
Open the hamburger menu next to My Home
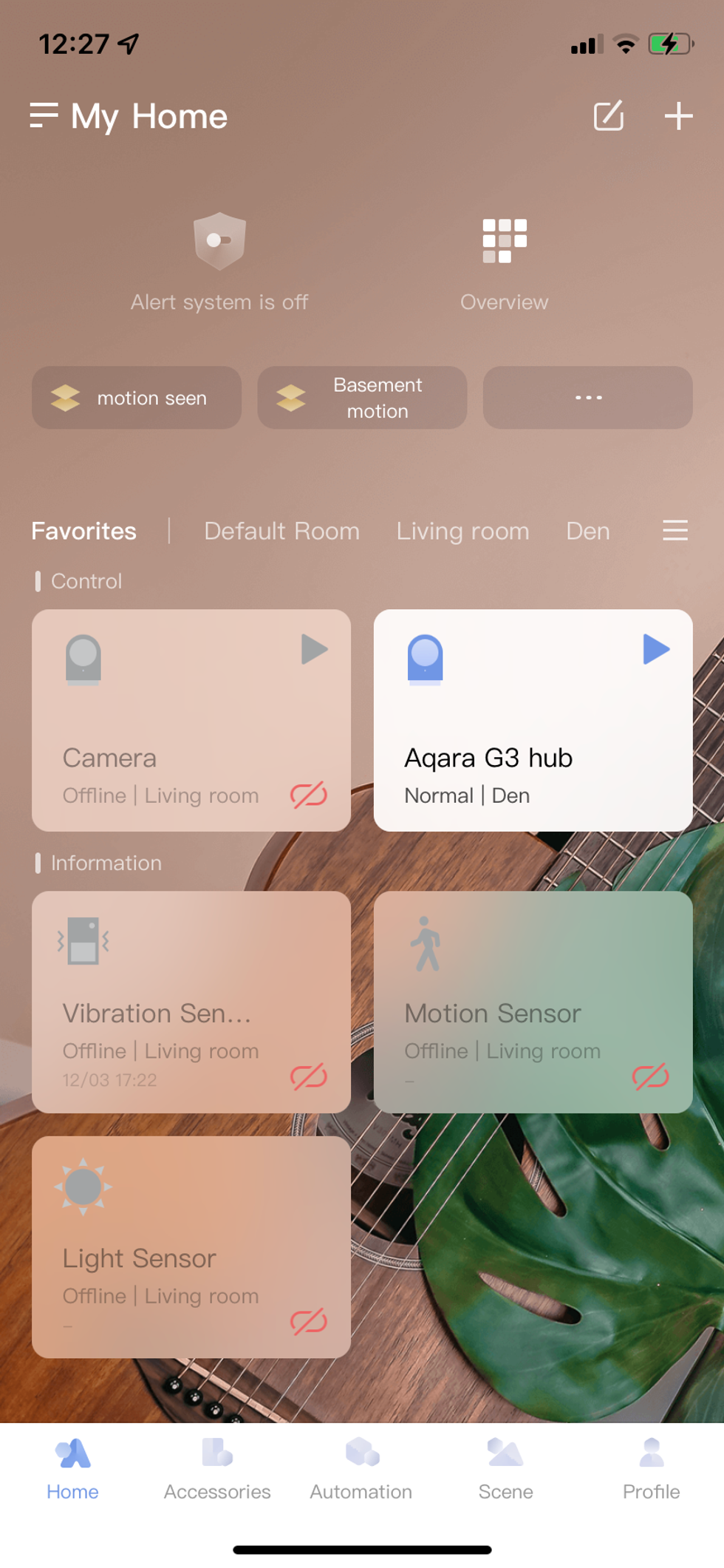pyautogui.click(x=44, y=115)
